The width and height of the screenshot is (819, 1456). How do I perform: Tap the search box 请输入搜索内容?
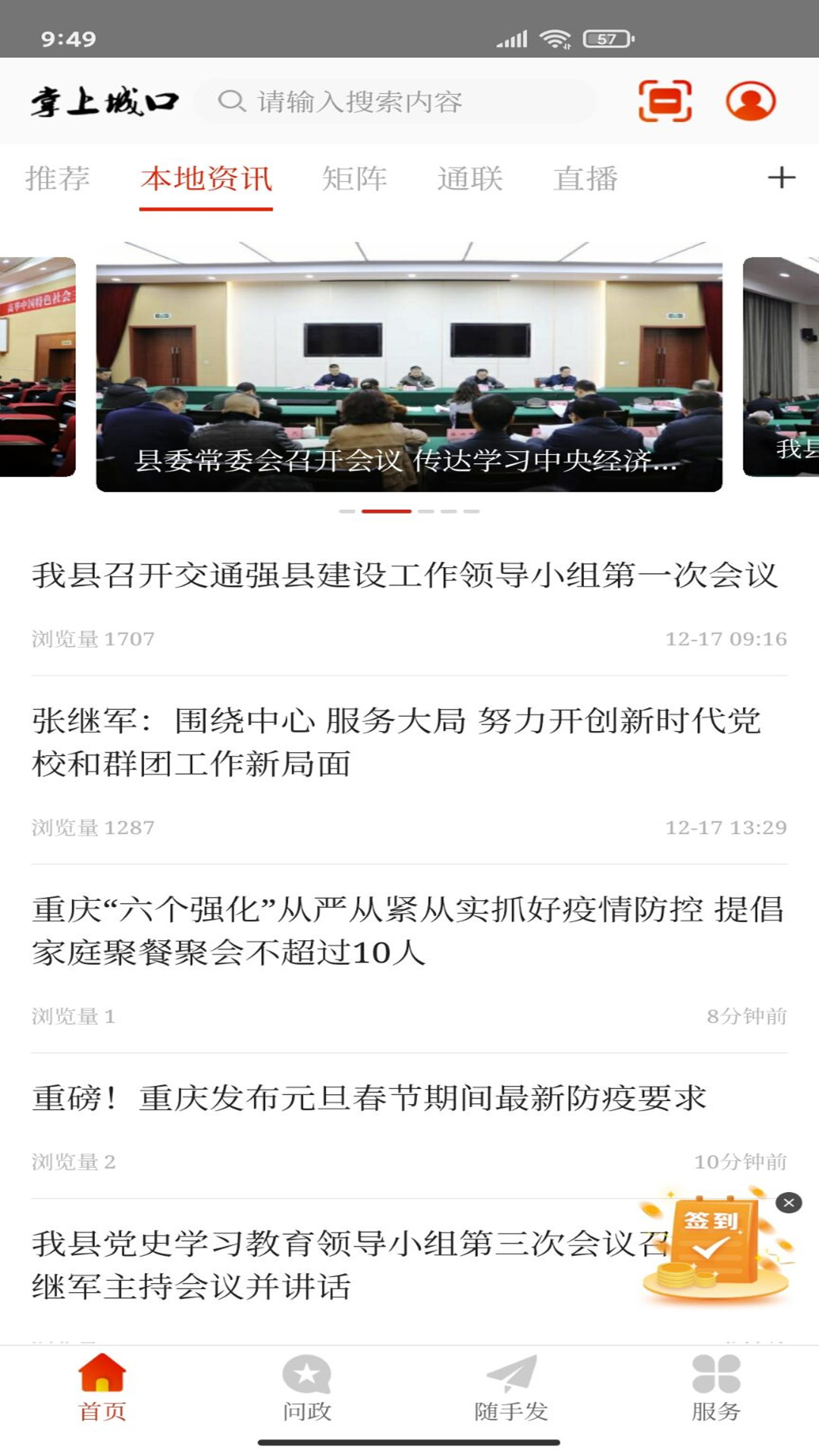(x=394, y=102)
